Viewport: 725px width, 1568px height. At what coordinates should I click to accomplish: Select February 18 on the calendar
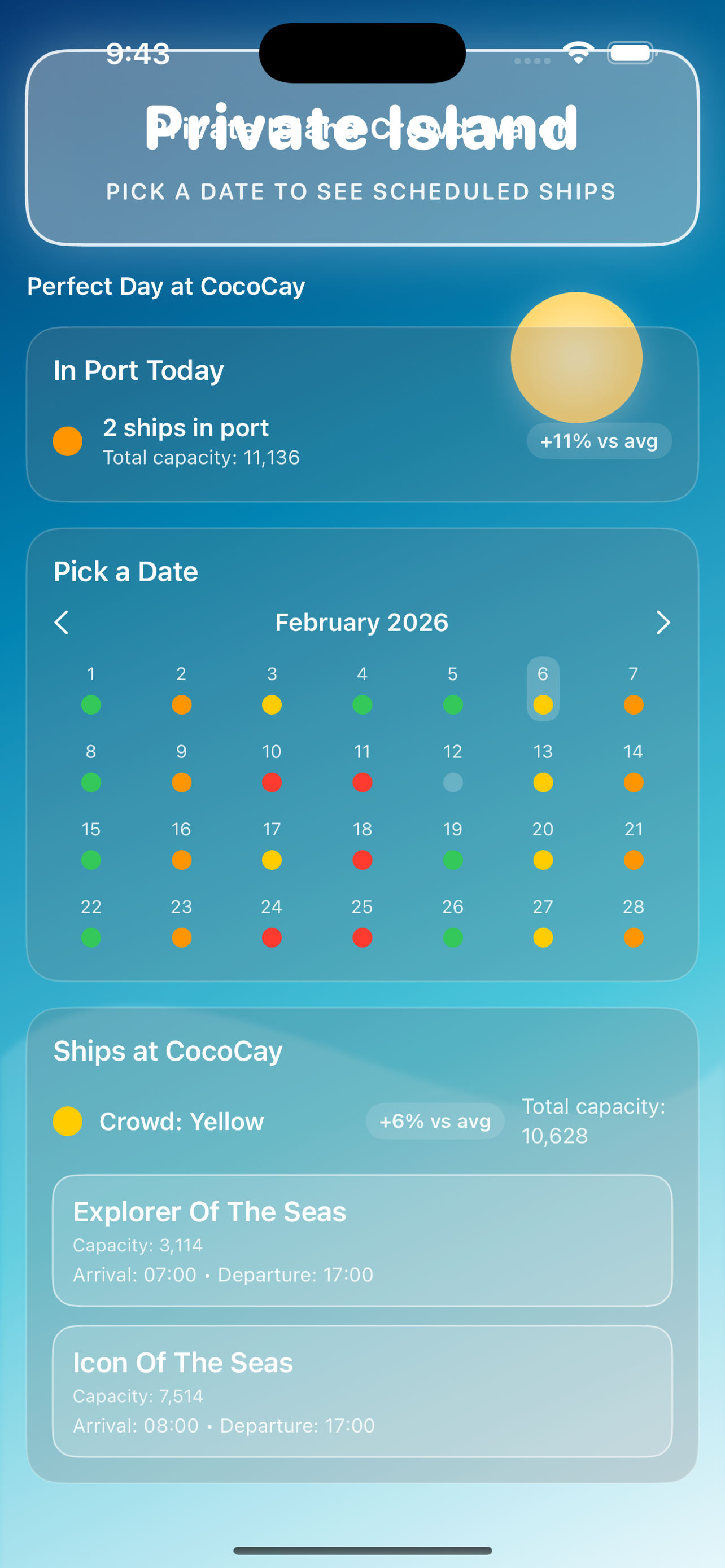(x=362, y=844)
